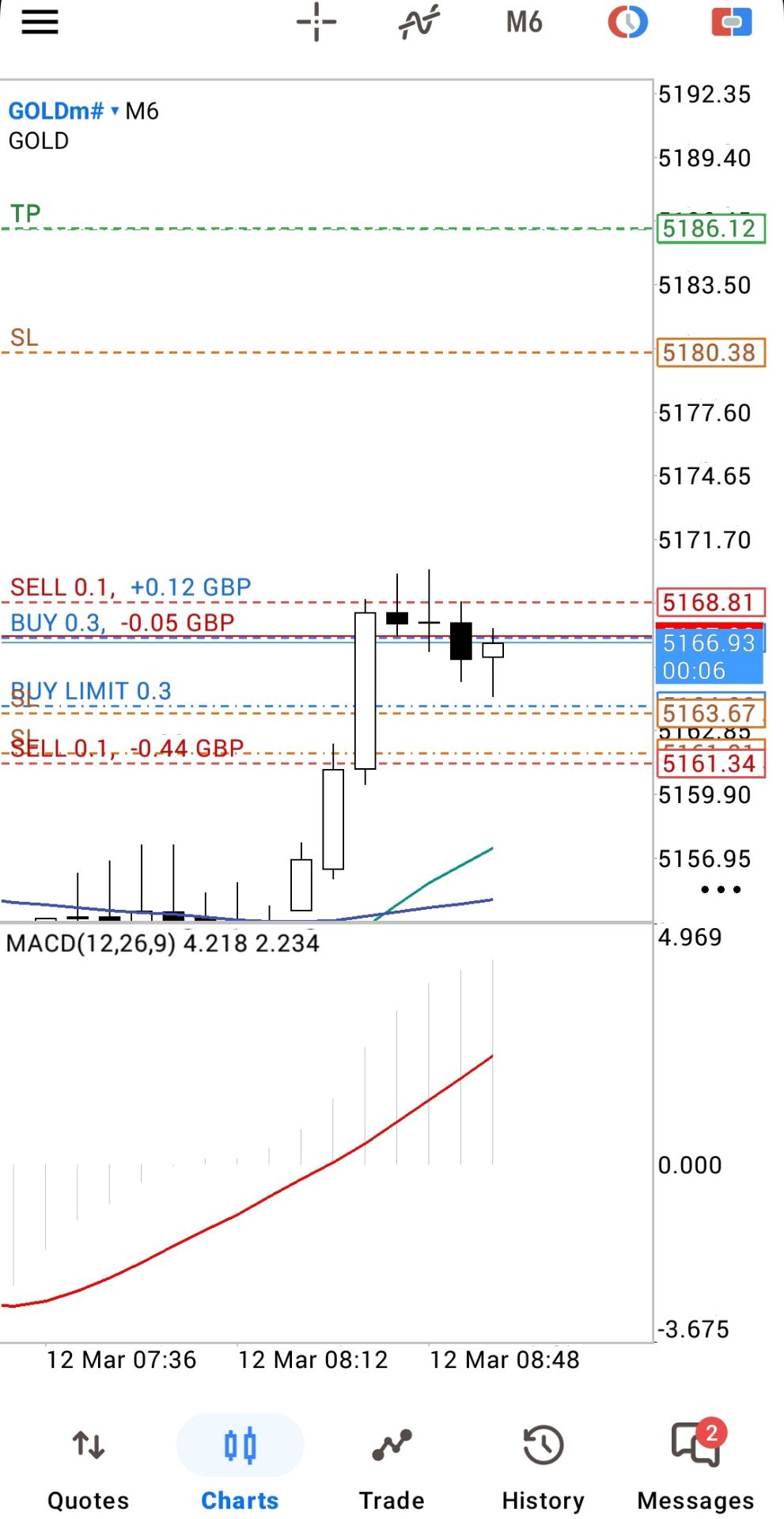
Task: Change the M6 timeframe
Action: click(524, 22)
